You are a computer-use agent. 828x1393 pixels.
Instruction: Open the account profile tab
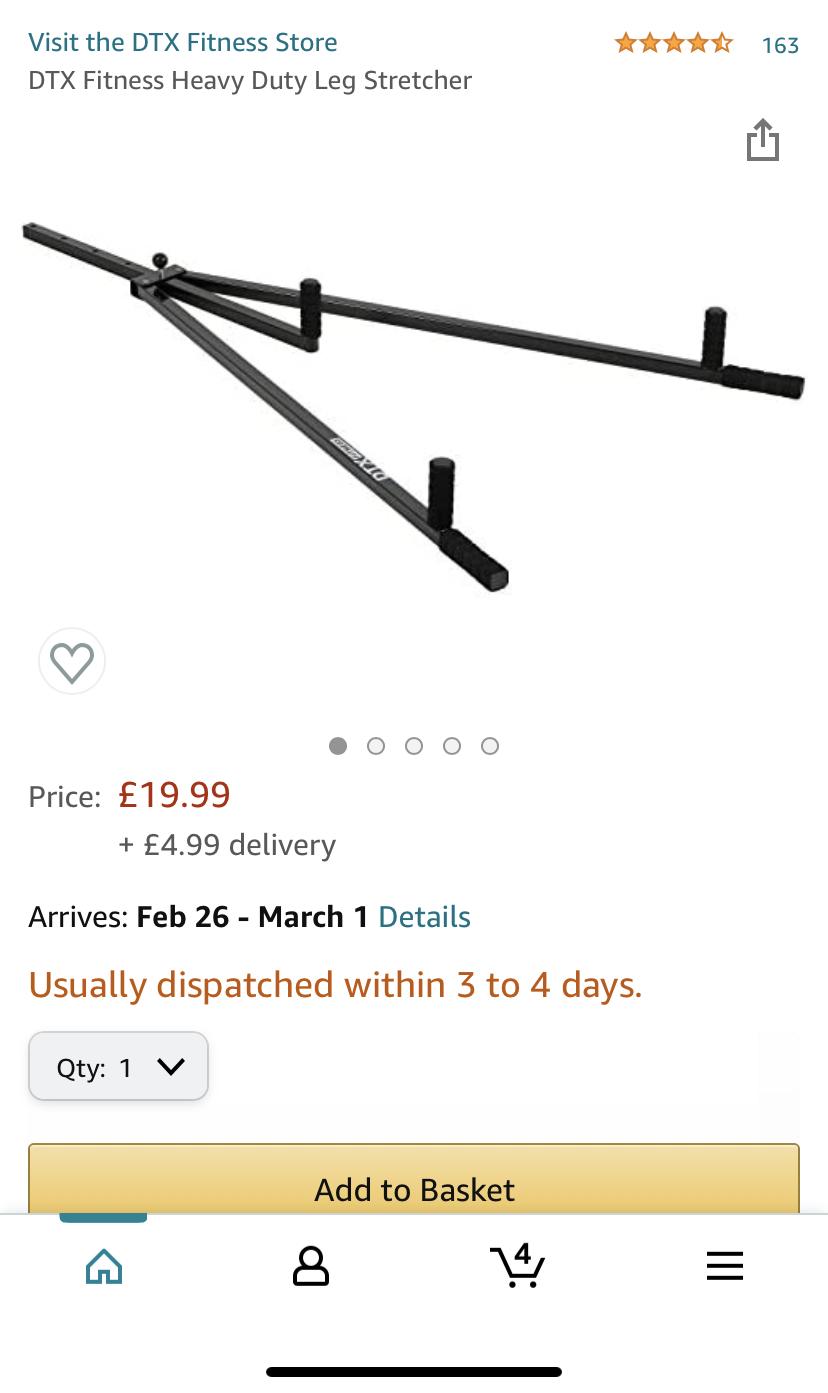(310, 1266)
